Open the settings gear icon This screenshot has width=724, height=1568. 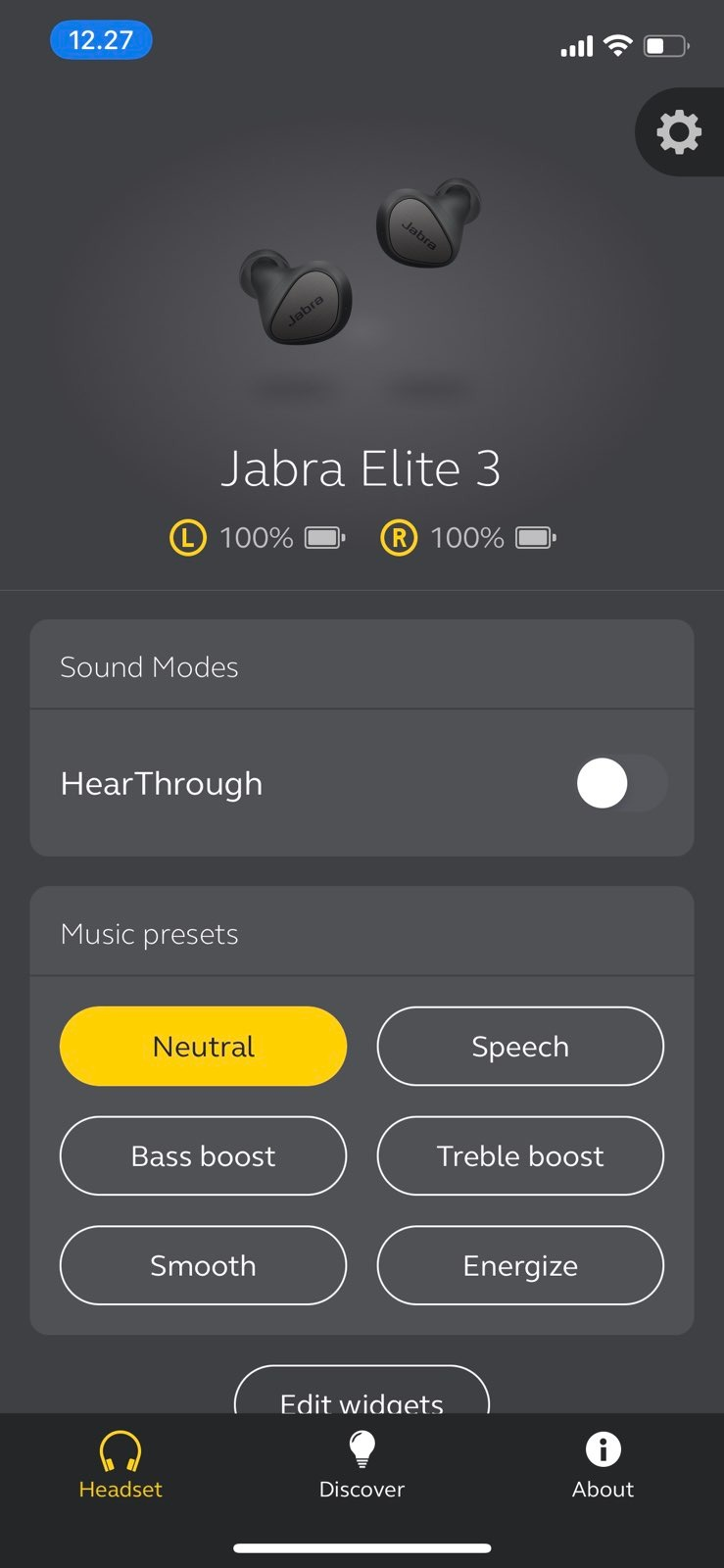coord(678,132)
